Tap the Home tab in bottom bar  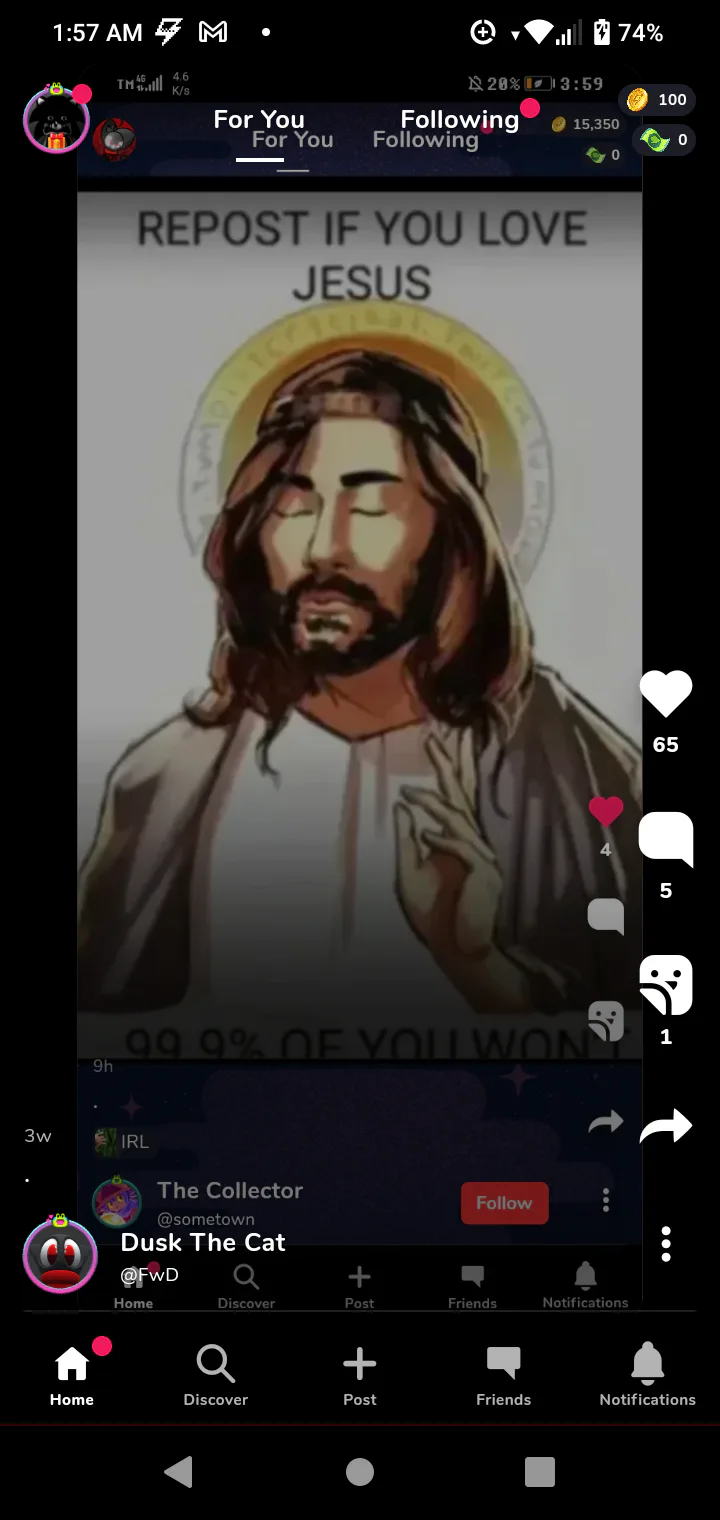[x=72, y=1376]
